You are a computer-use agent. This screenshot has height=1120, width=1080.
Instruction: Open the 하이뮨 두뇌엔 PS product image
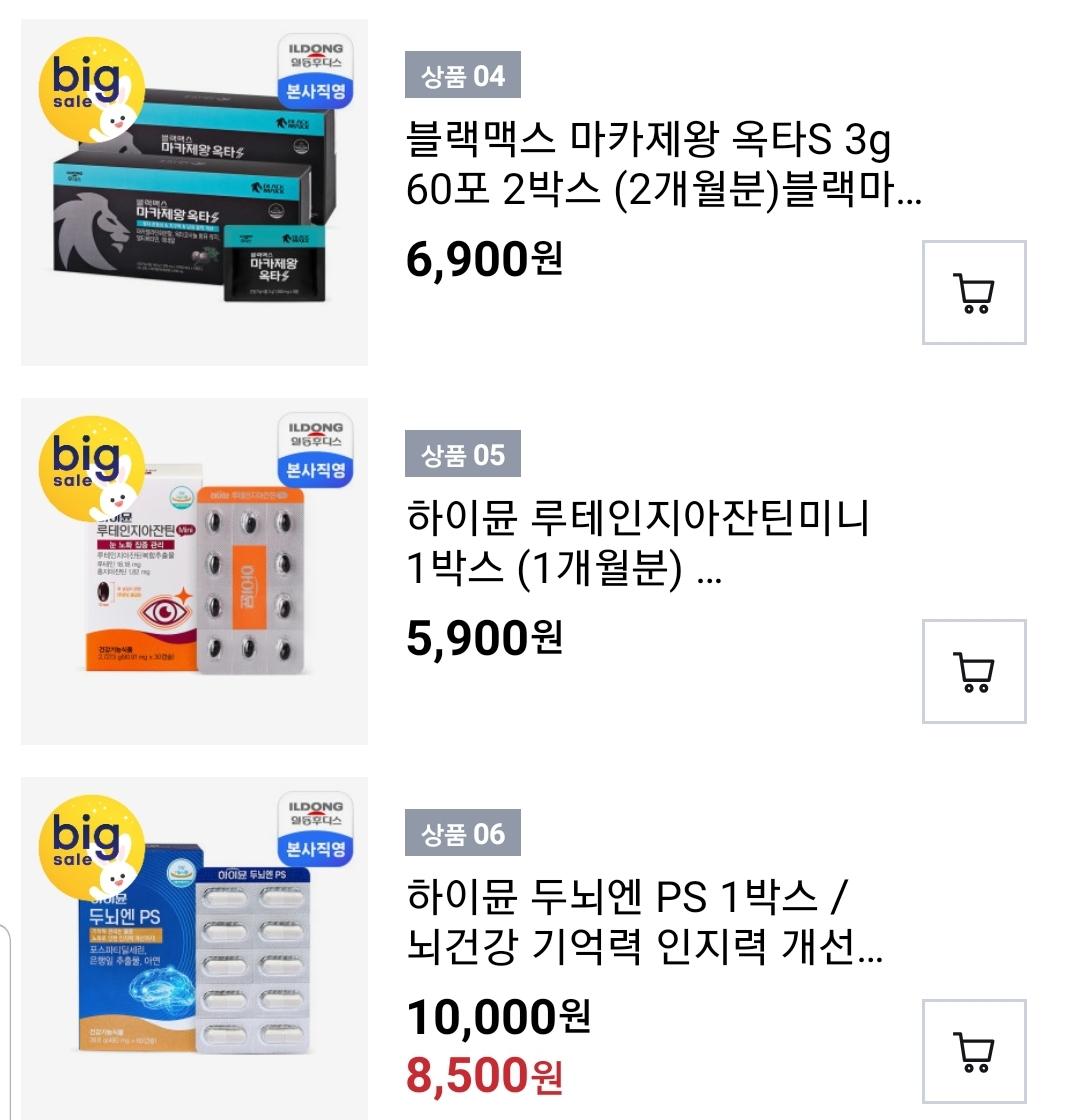click(x=195, y=948)
